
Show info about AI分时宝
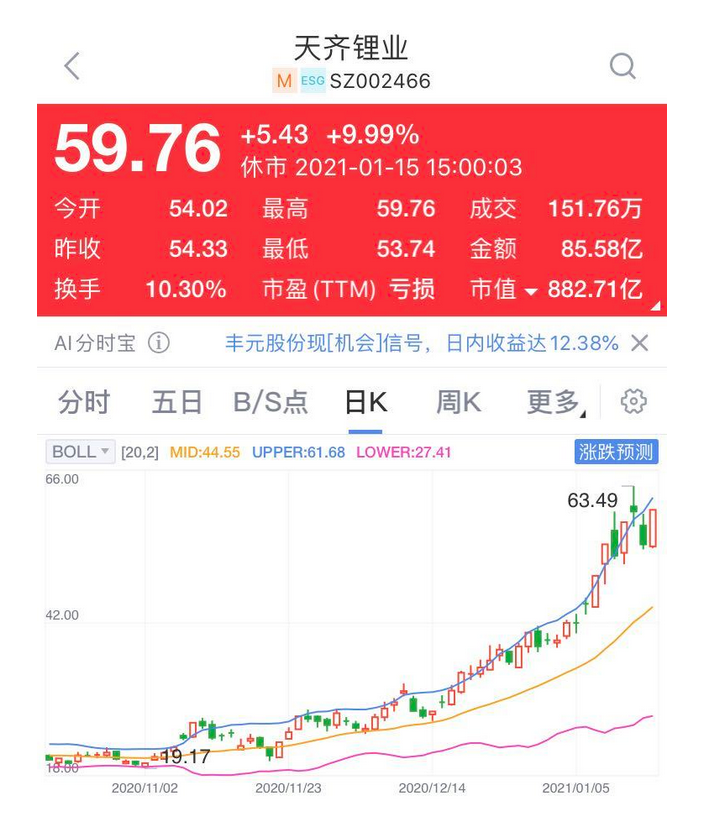(x=159, y=344)
